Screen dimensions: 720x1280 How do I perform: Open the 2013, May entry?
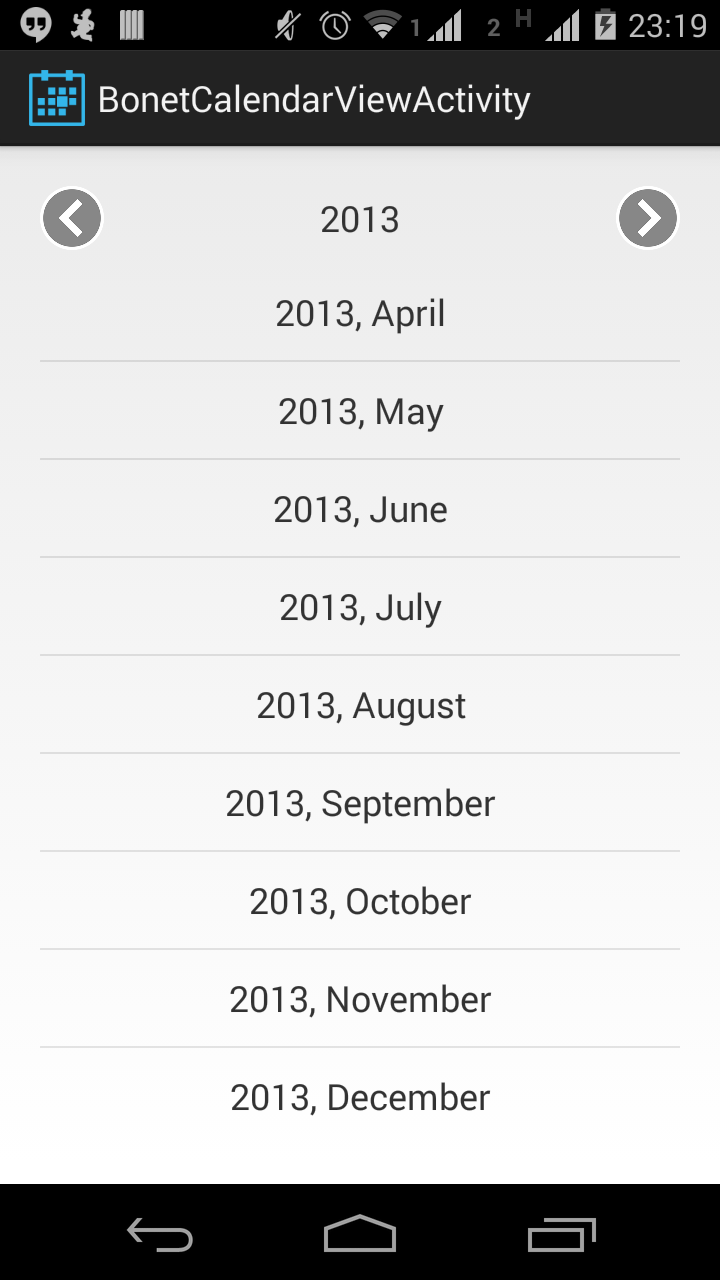click(360, 412)
